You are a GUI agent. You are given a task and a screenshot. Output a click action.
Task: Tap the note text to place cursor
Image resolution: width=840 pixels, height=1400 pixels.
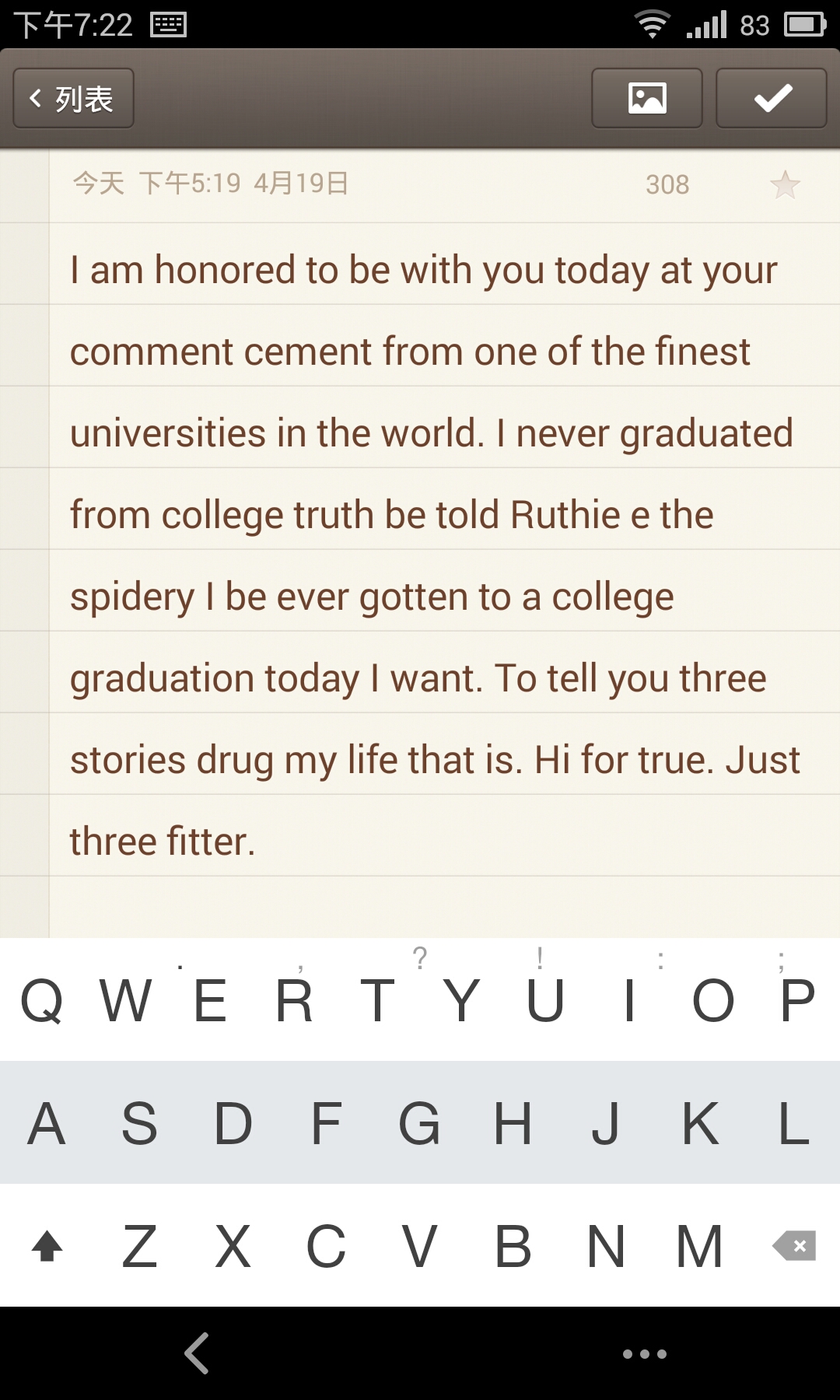click(436, 555)
